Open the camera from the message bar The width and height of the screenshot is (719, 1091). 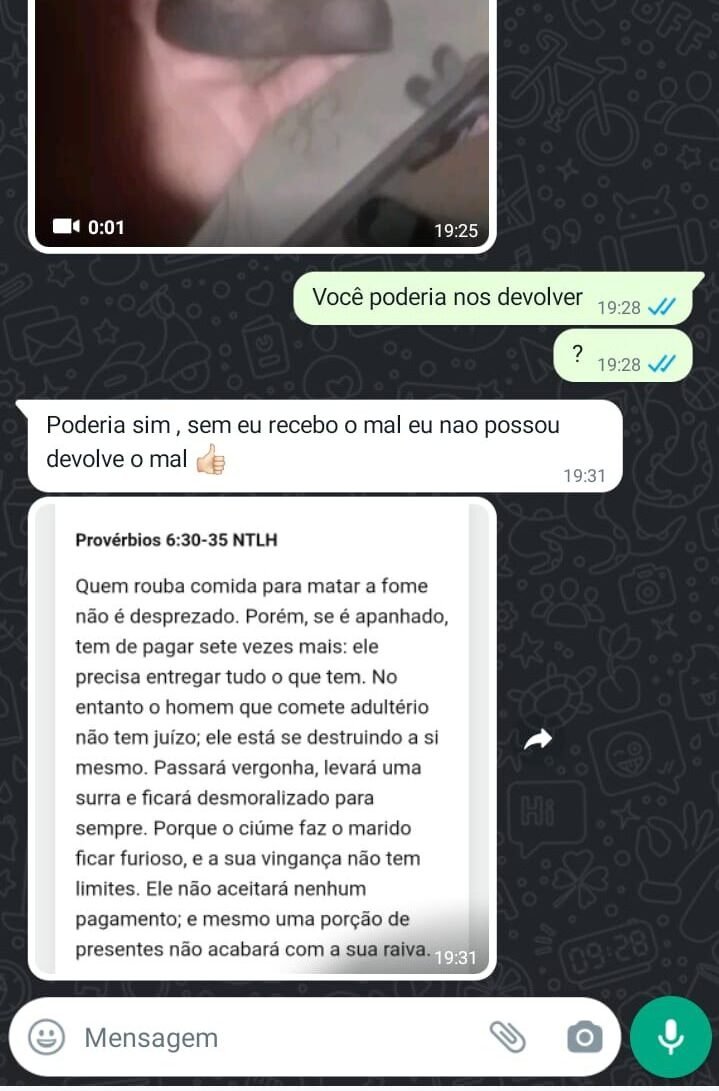[584, 1037]
